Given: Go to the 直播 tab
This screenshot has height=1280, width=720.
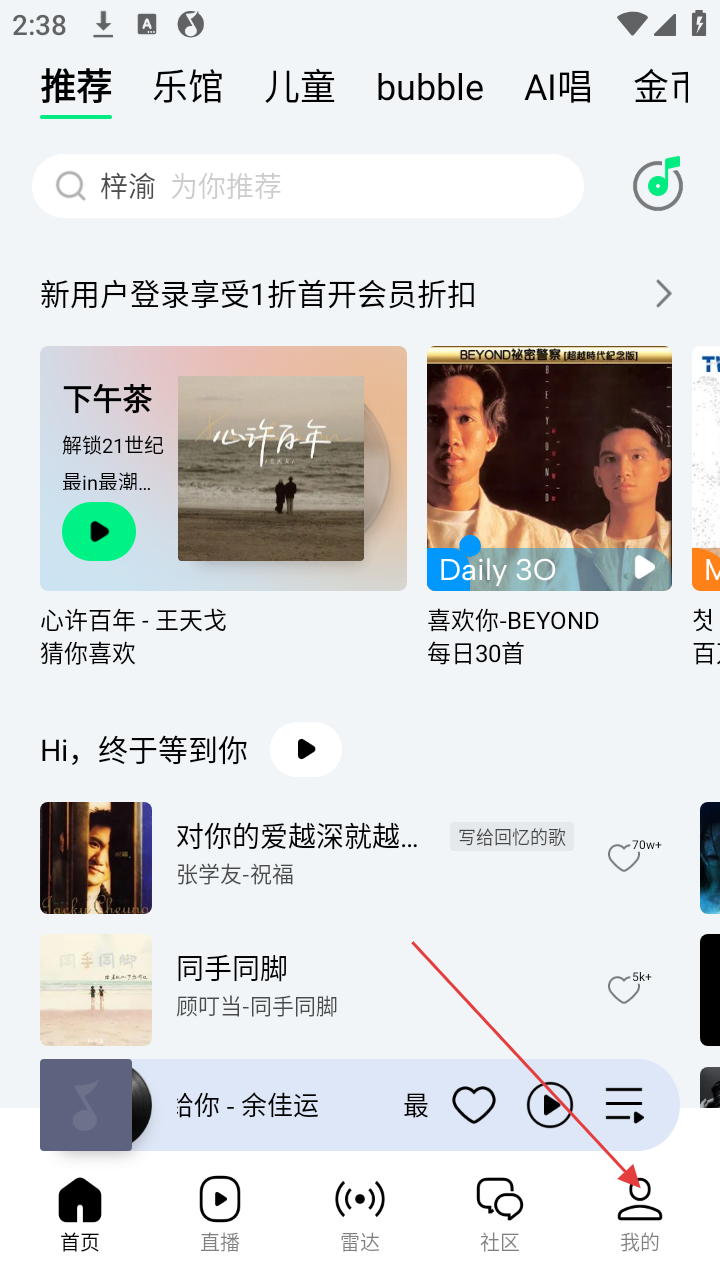Looking at the screenshot, I should tap(220, 1212).
